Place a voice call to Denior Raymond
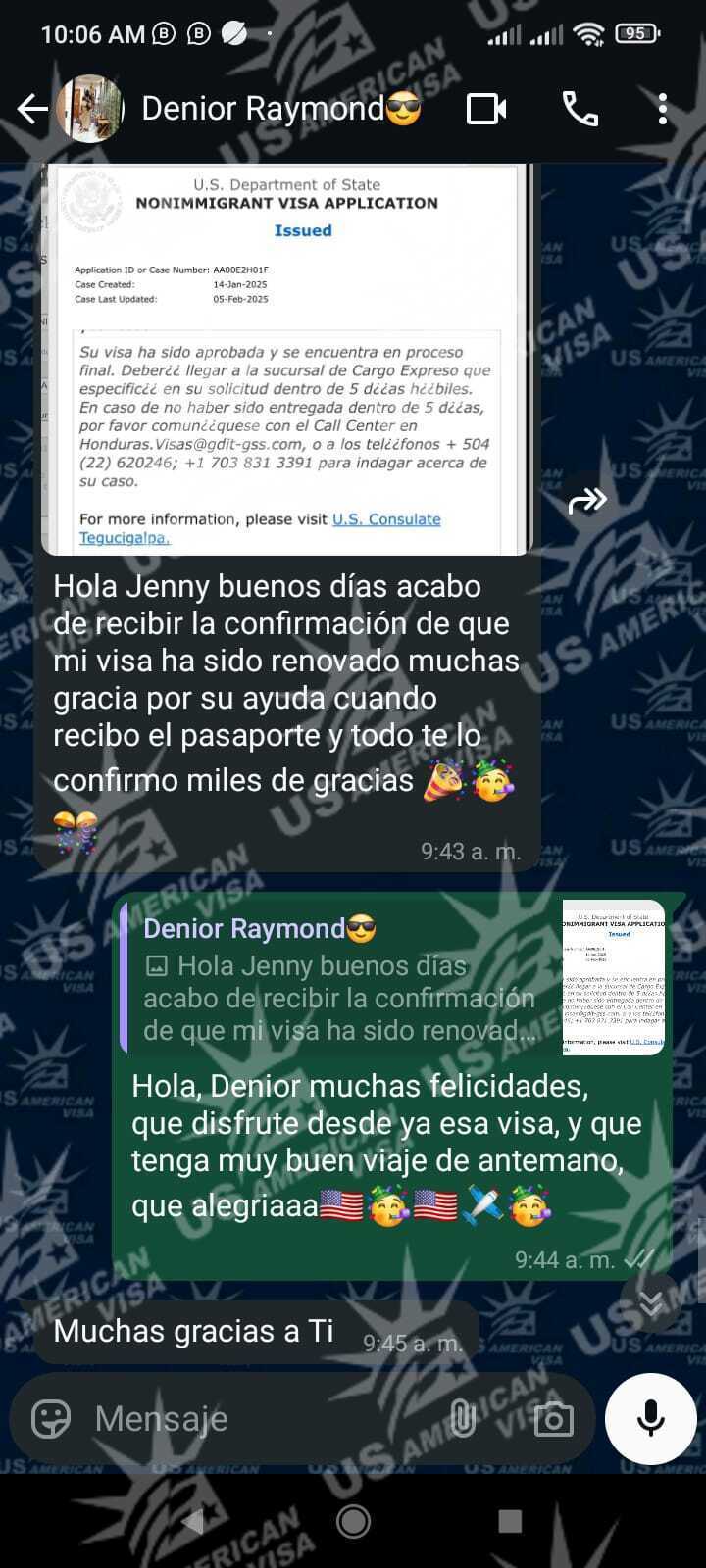Image resolution: width=706 pixels, height=1568 pixels. (x=580, y=109)
